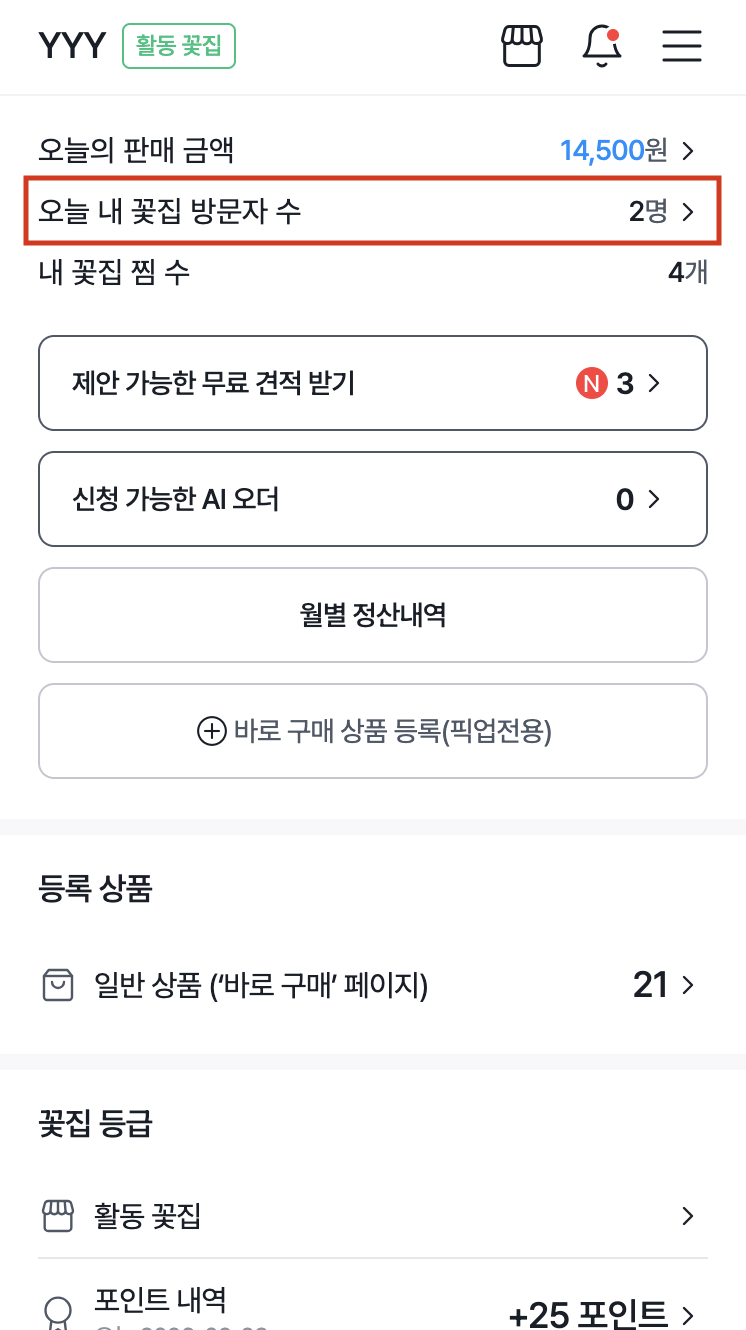Open the storefront icon in the top header
The width and height of the screenshot is (746, 1330).
point(521,46)
